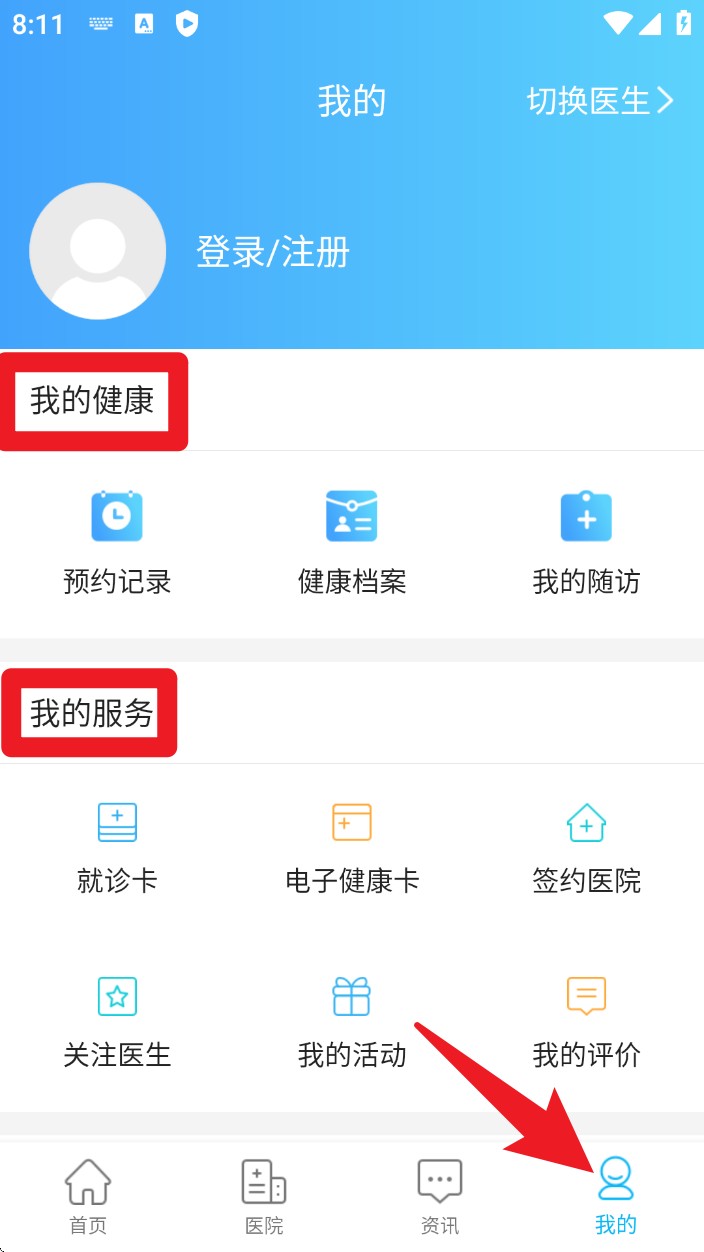View 我的随访 follow-ups

(x=586, y=543)
